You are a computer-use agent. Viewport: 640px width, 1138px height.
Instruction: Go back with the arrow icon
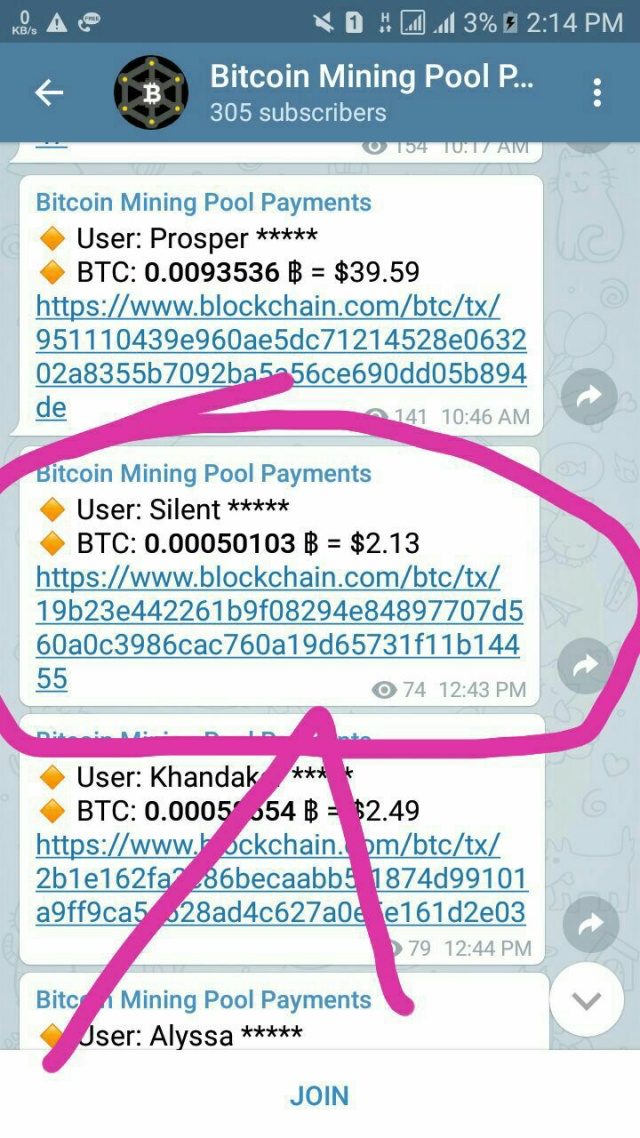coord(49,93)
